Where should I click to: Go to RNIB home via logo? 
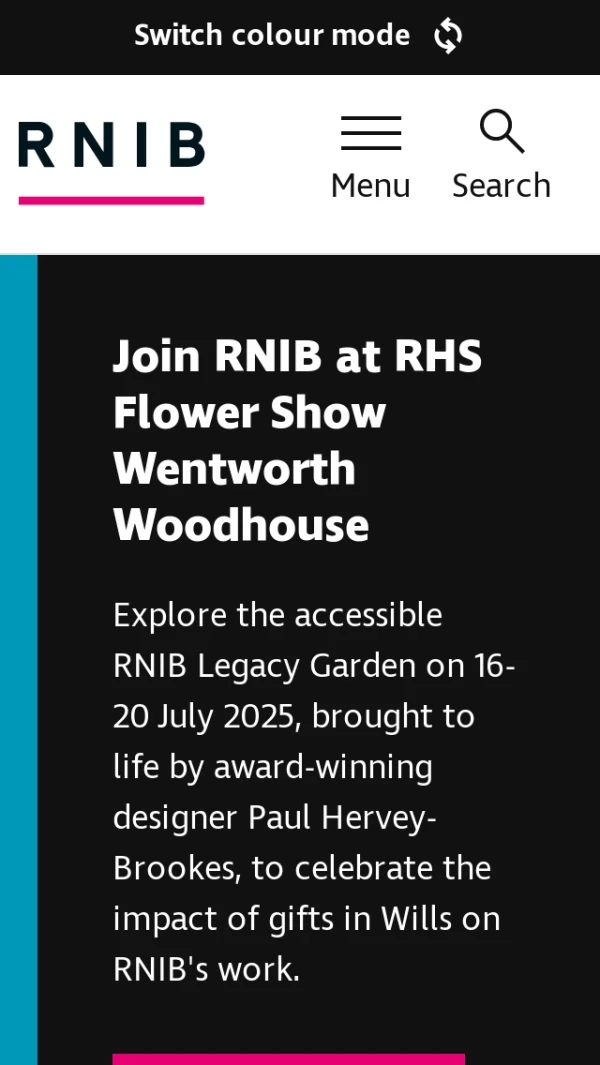(111, 160)
